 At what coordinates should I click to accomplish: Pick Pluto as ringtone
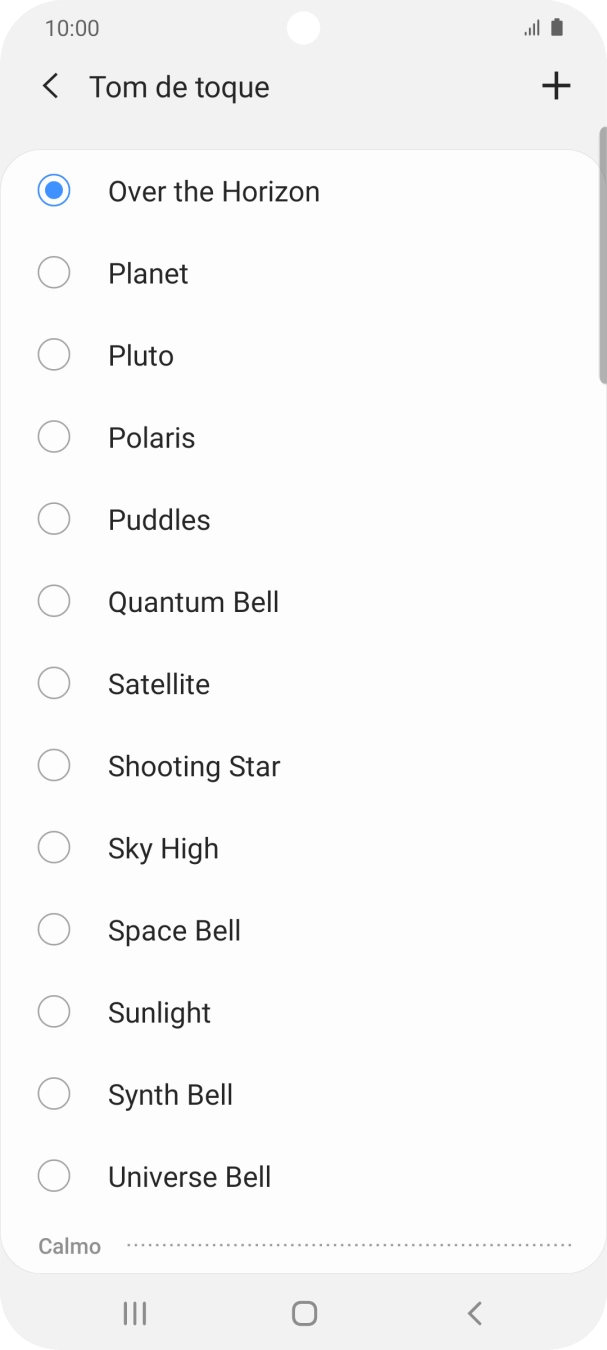click(x=54, y=355)
